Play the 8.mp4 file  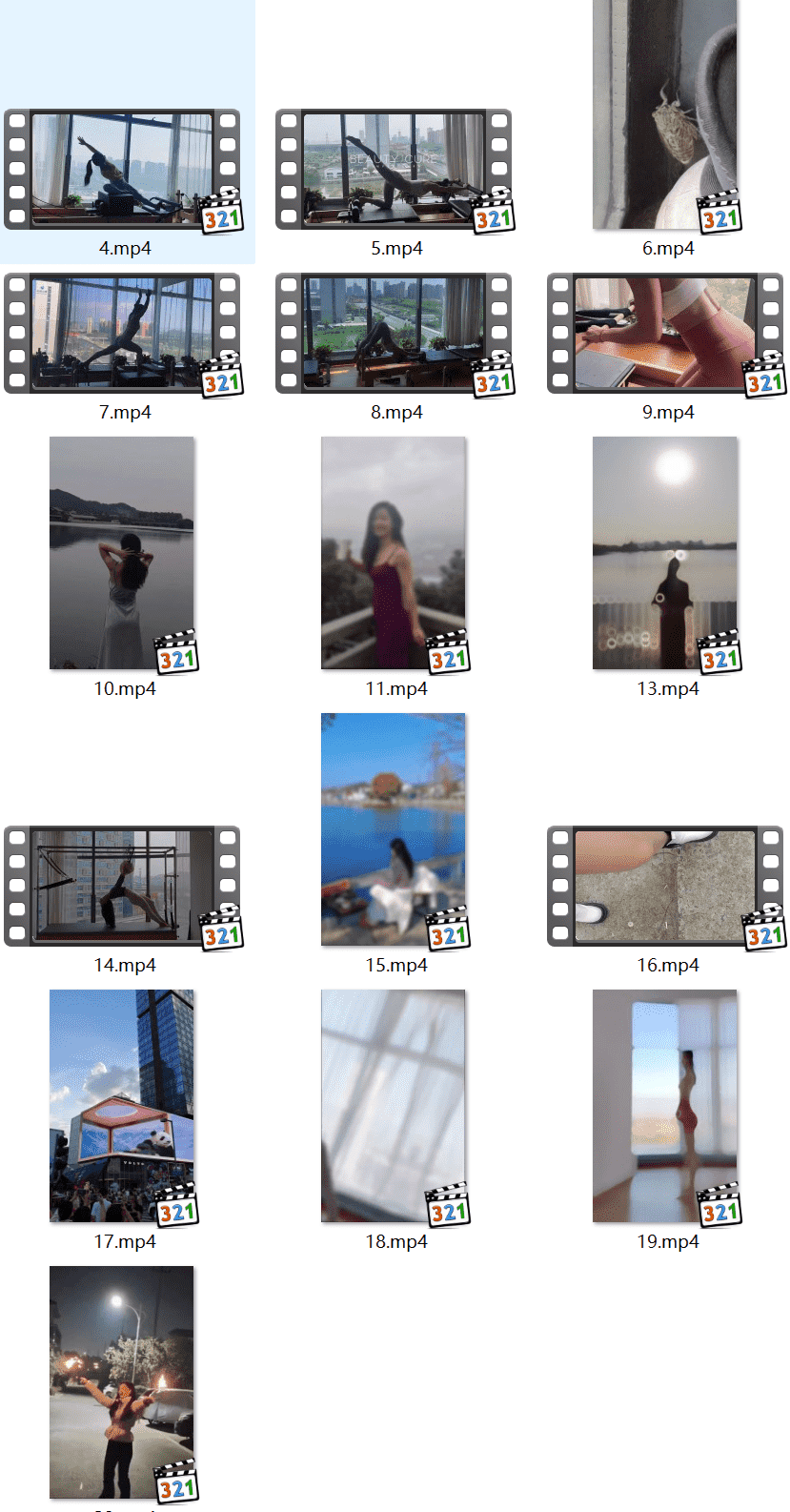394,334
